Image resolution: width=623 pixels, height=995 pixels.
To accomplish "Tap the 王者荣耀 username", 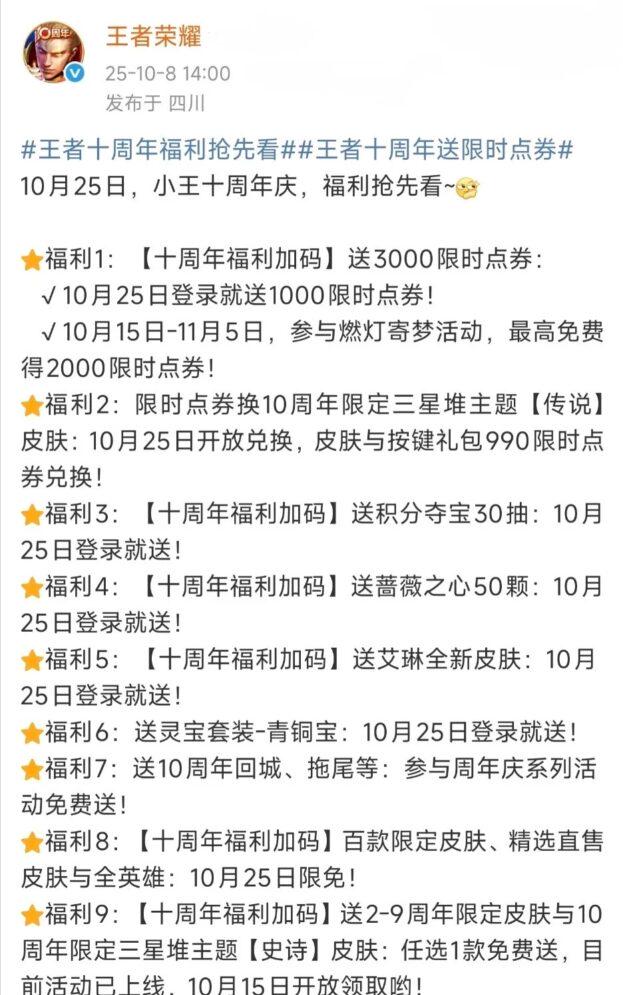I will pos(153,36).
